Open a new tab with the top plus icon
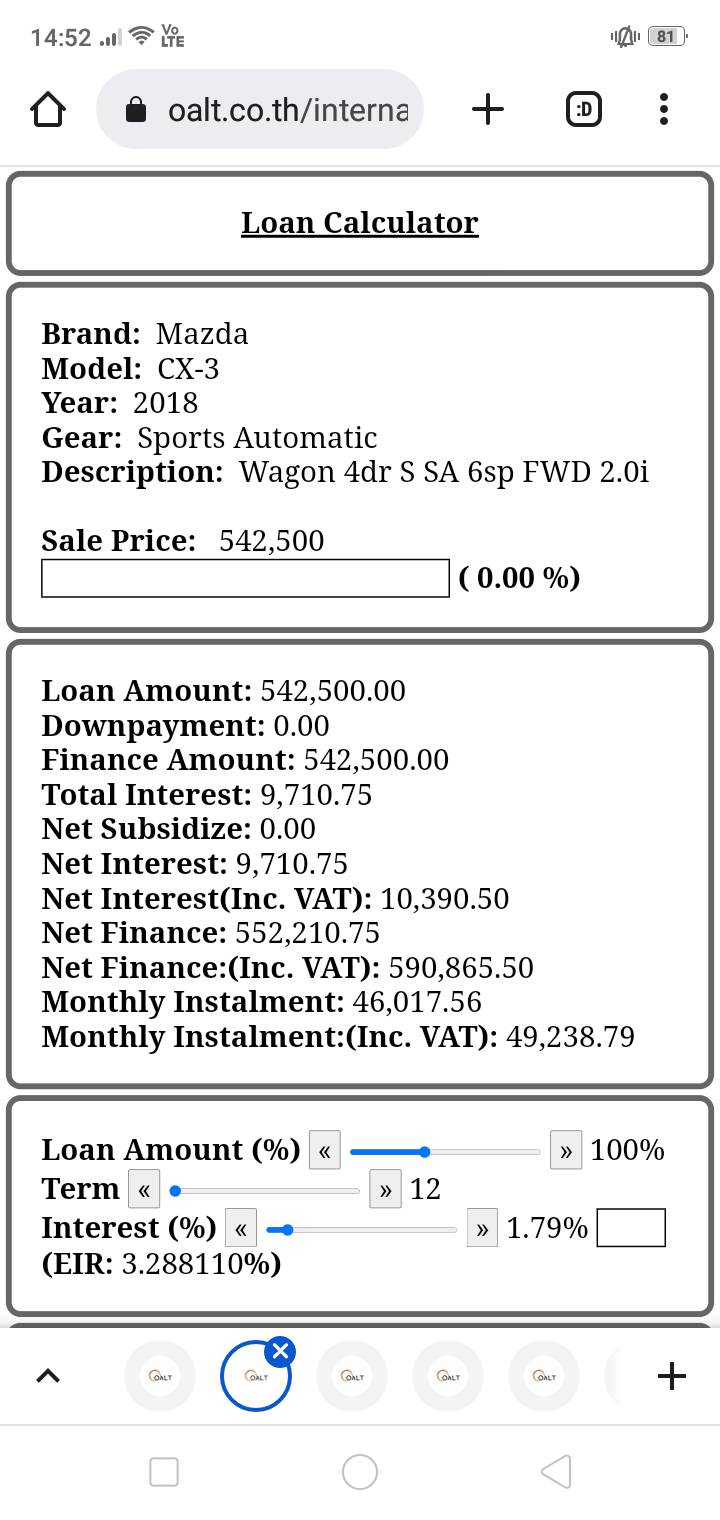Viewport: 720px width, 1520px height. (x=487, y=110)
